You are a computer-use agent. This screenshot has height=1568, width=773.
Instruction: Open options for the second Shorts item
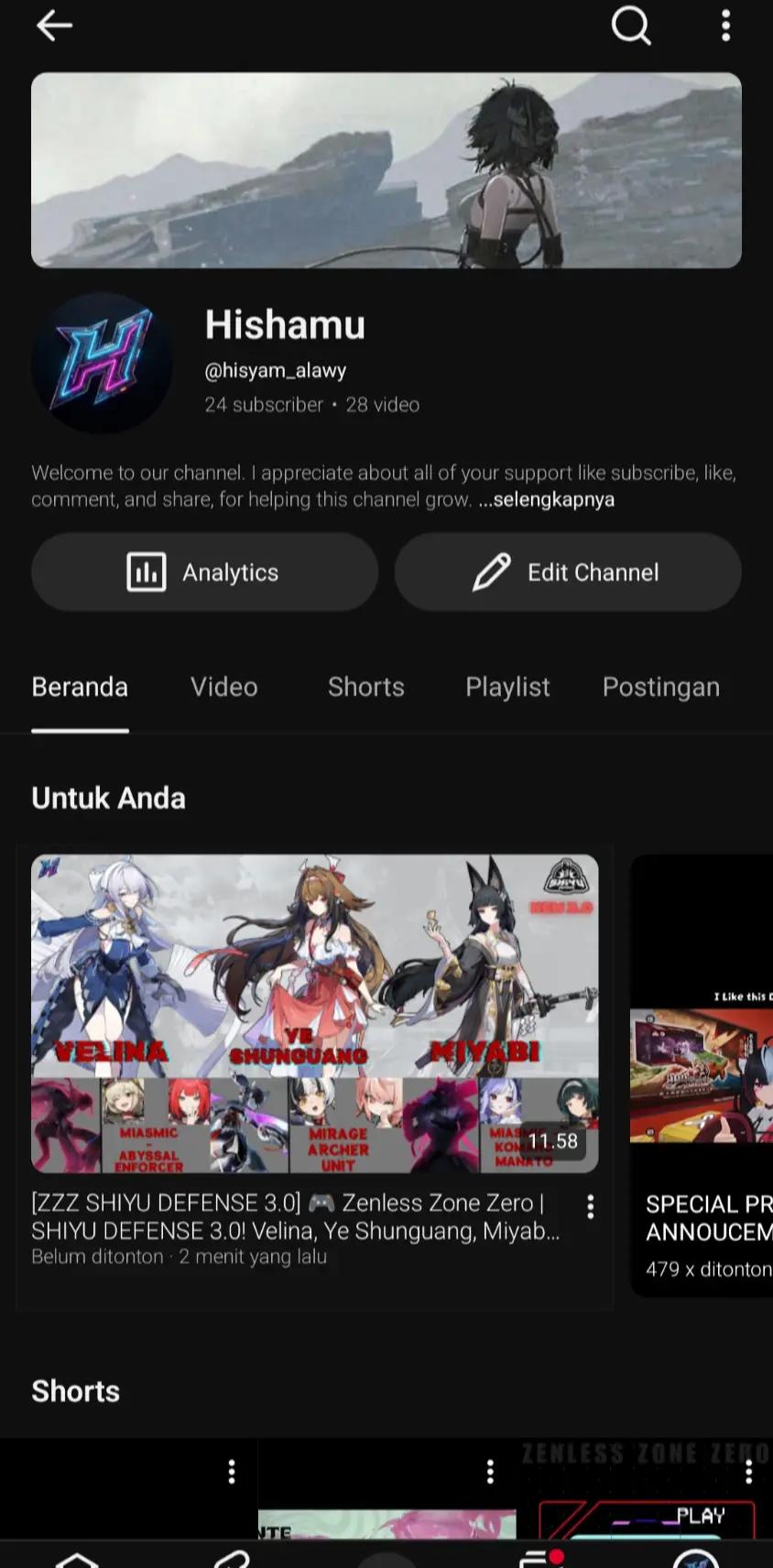click(490, 1472)
